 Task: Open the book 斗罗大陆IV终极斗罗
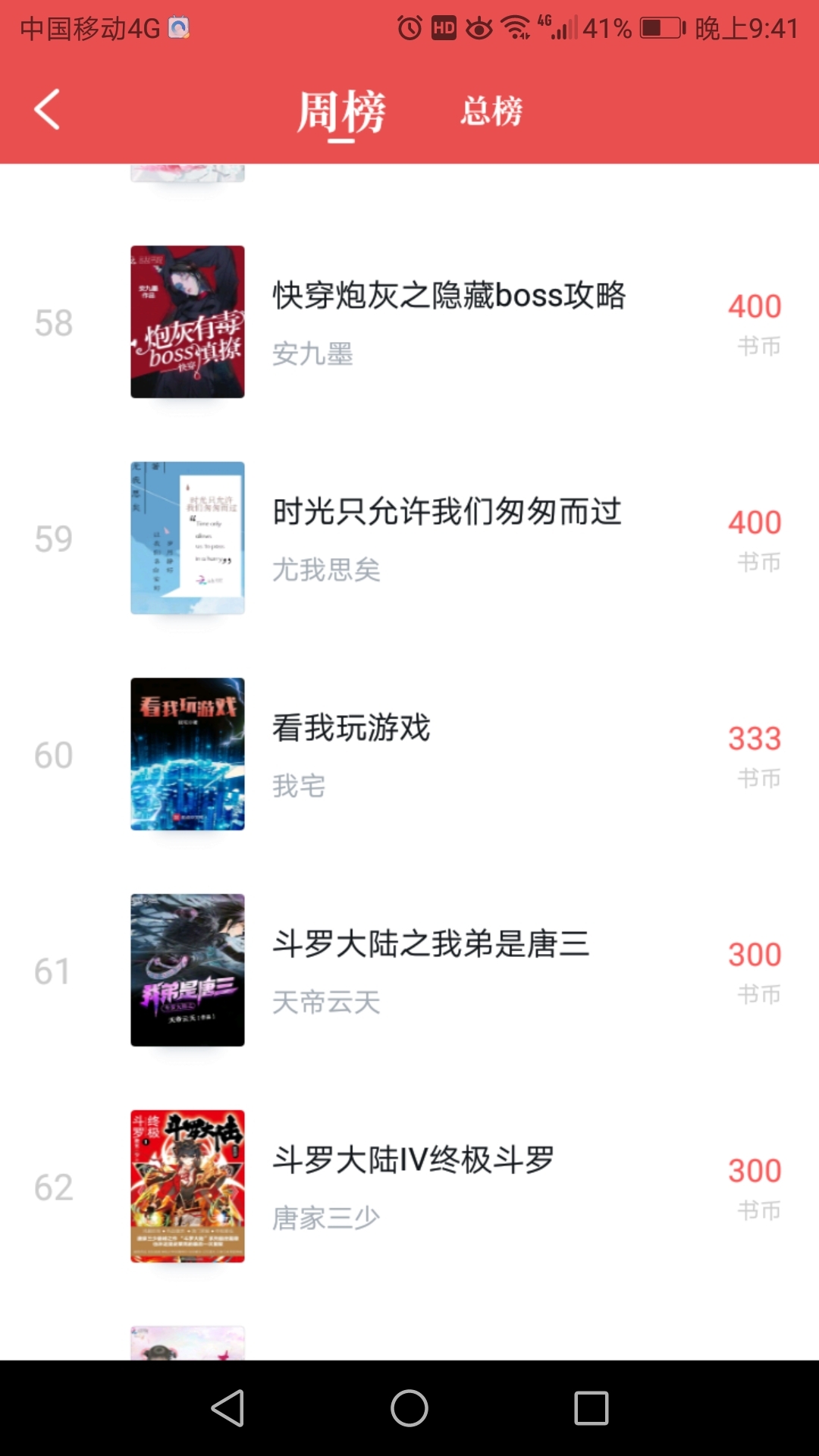click(x=409, y=1186)
